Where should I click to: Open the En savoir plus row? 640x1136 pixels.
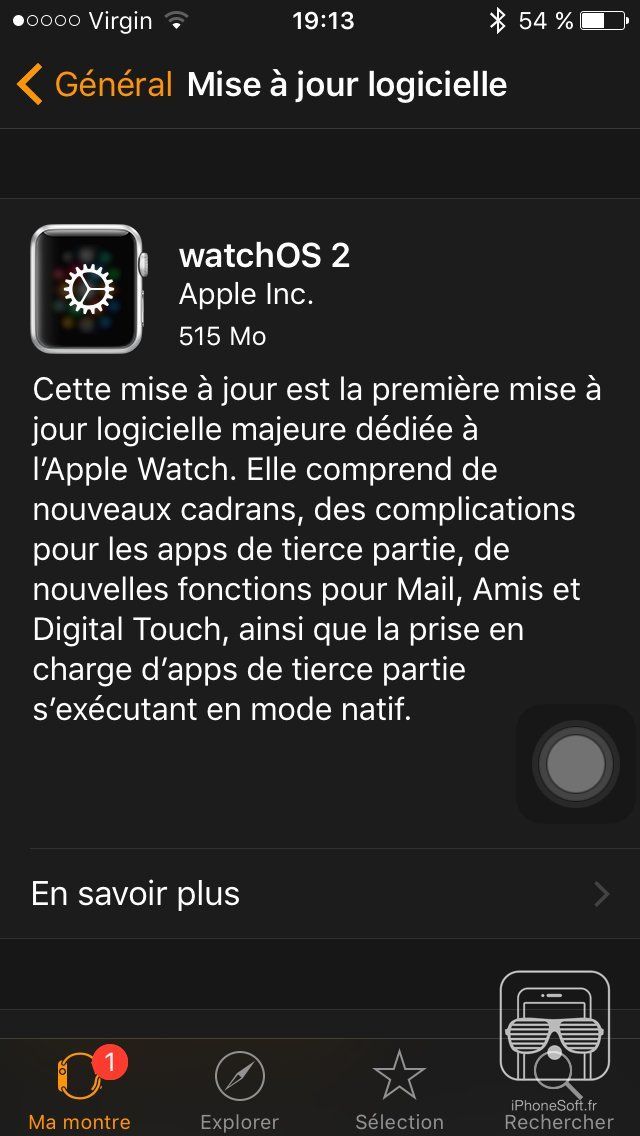[320, 893]
